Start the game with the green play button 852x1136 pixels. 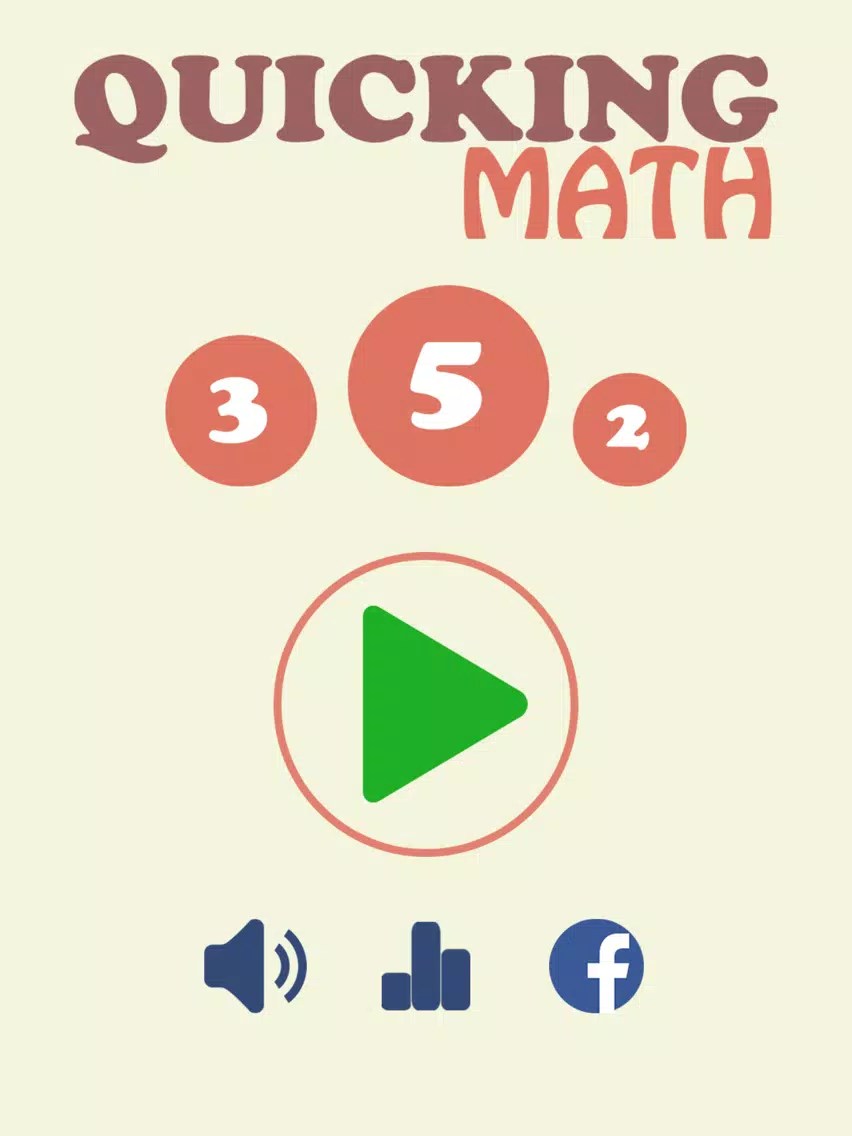[426, 704]
